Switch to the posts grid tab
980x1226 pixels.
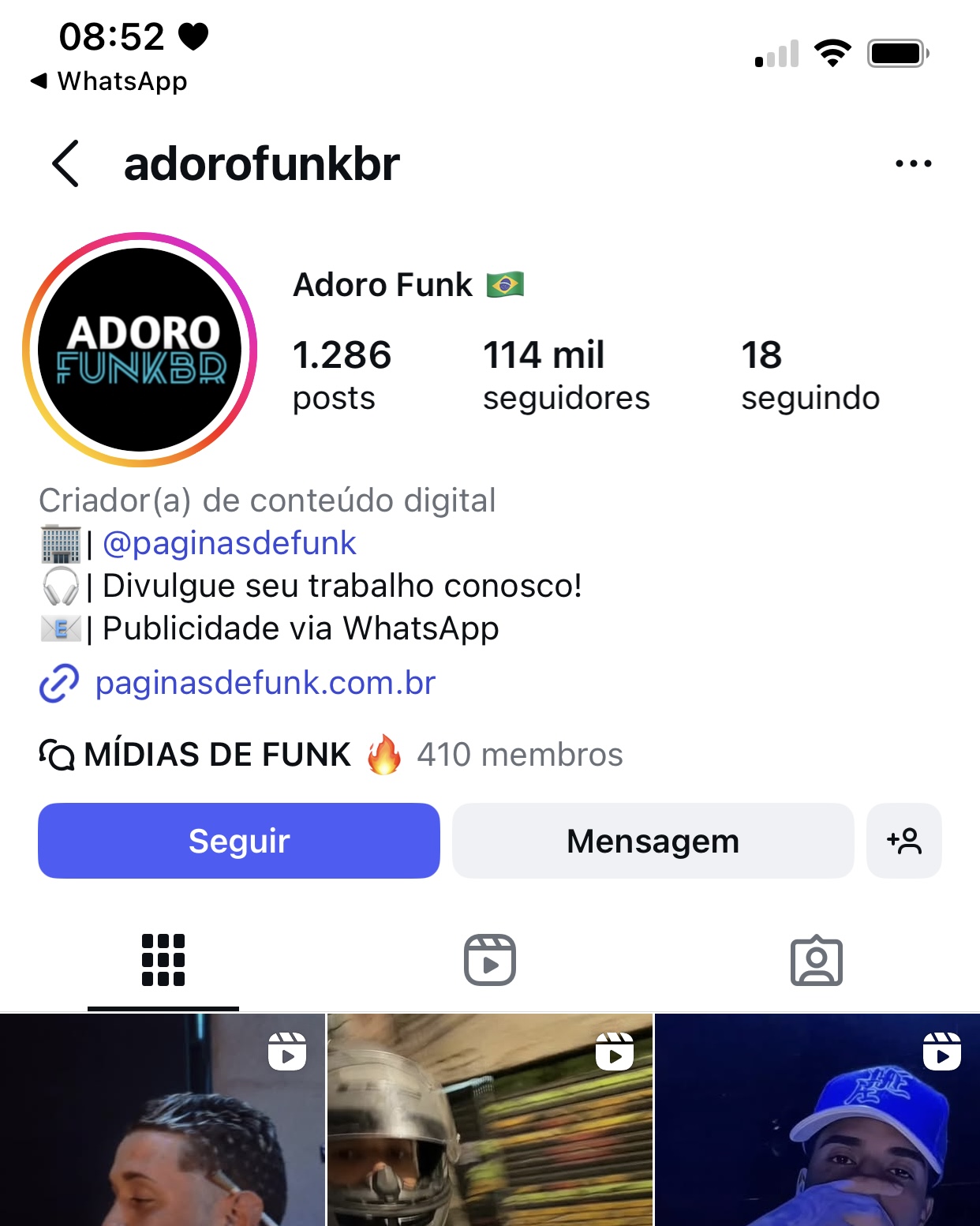pos(163,960)
